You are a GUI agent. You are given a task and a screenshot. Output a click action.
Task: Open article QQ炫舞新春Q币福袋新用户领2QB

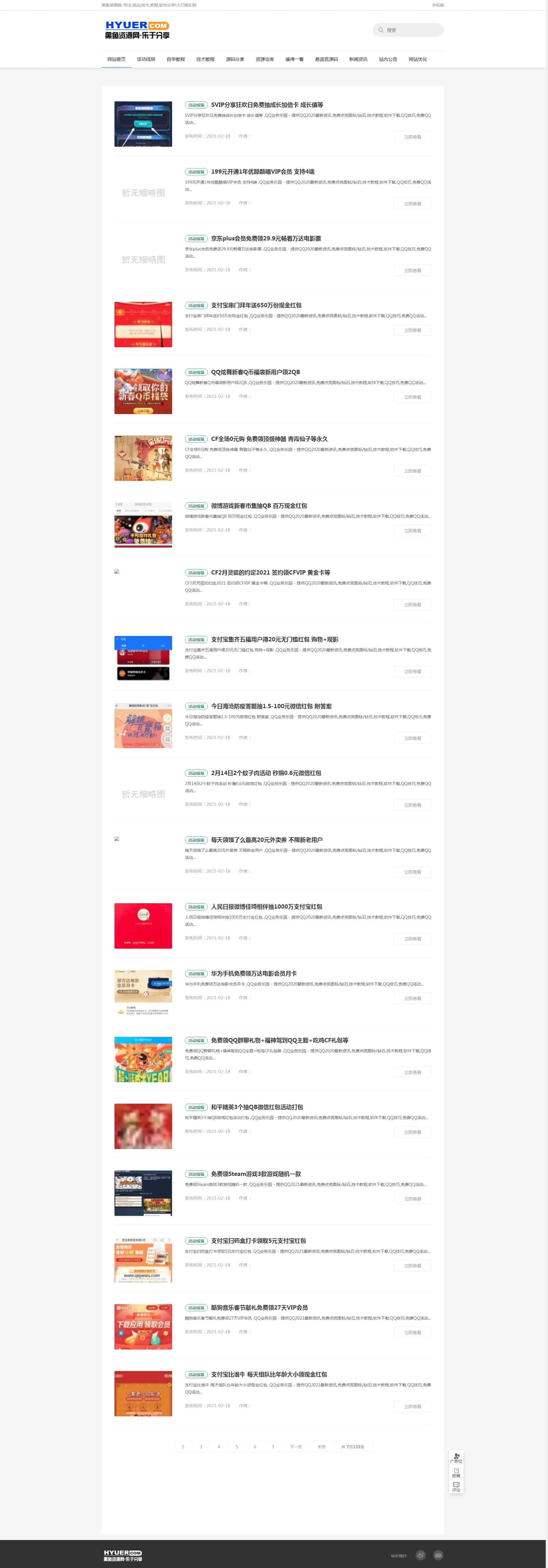pyautogui.click(x=255, y=372)
